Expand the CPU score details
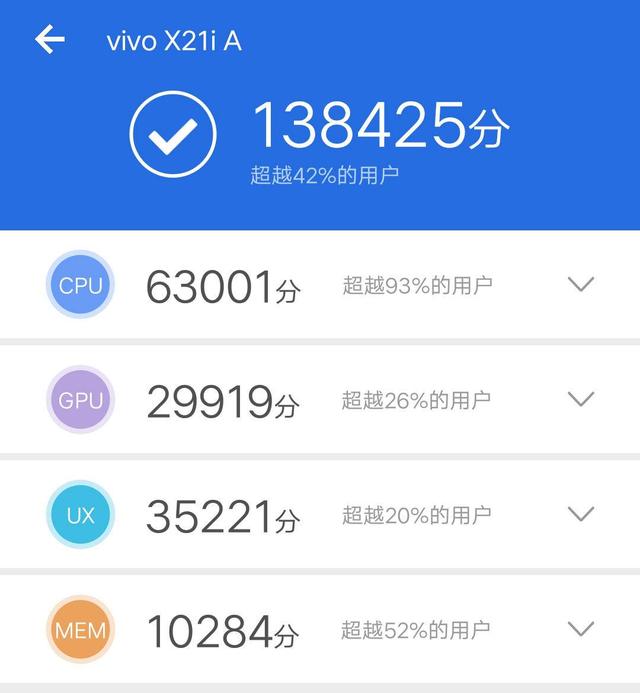640x693 pixels. pyautogui.click(x=581, y=285)
